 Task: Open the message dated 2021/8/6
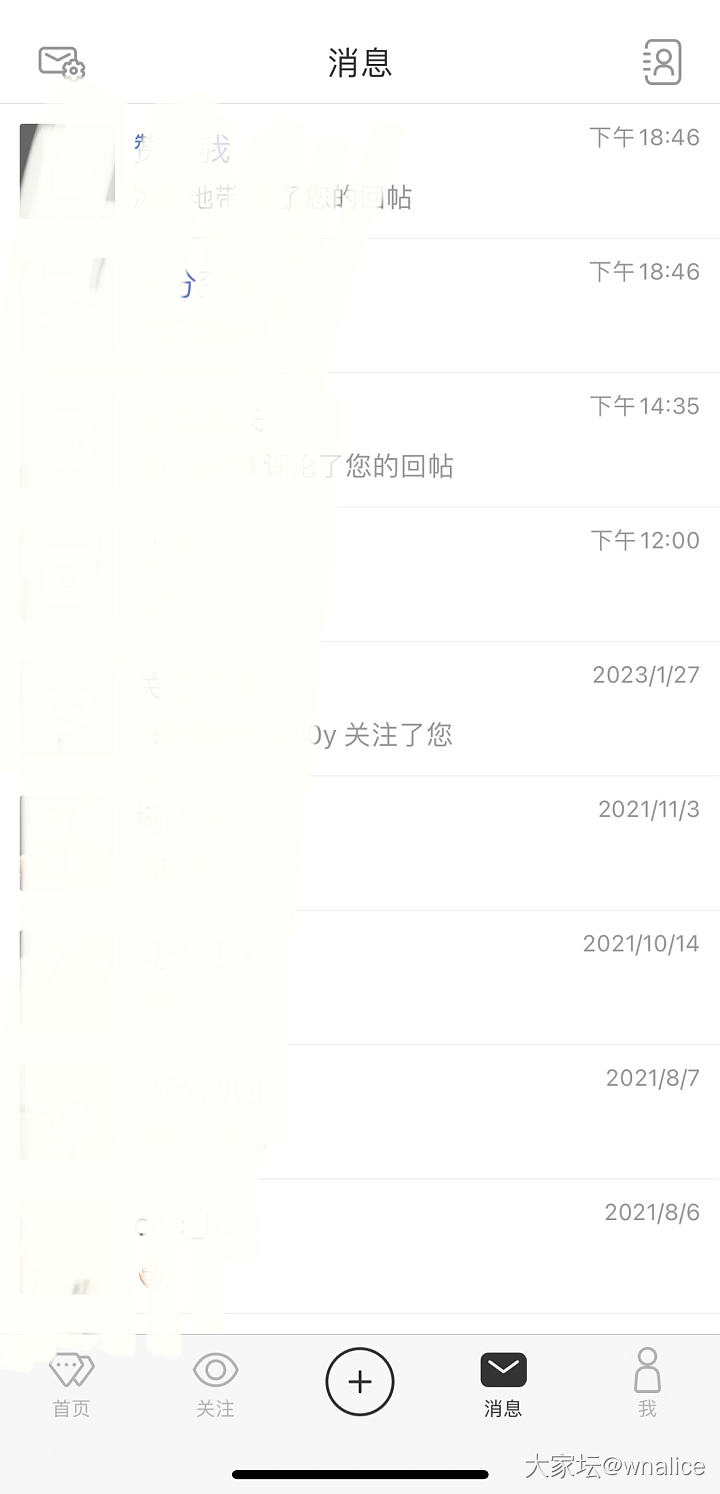pos(400,1245)
